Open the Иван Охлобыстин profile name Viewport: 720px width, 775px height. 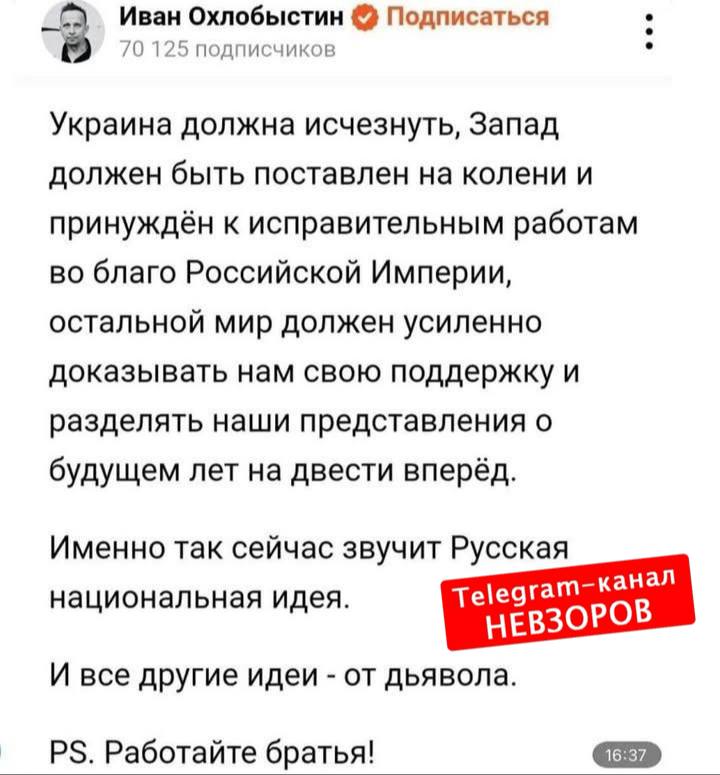point(235,17)
